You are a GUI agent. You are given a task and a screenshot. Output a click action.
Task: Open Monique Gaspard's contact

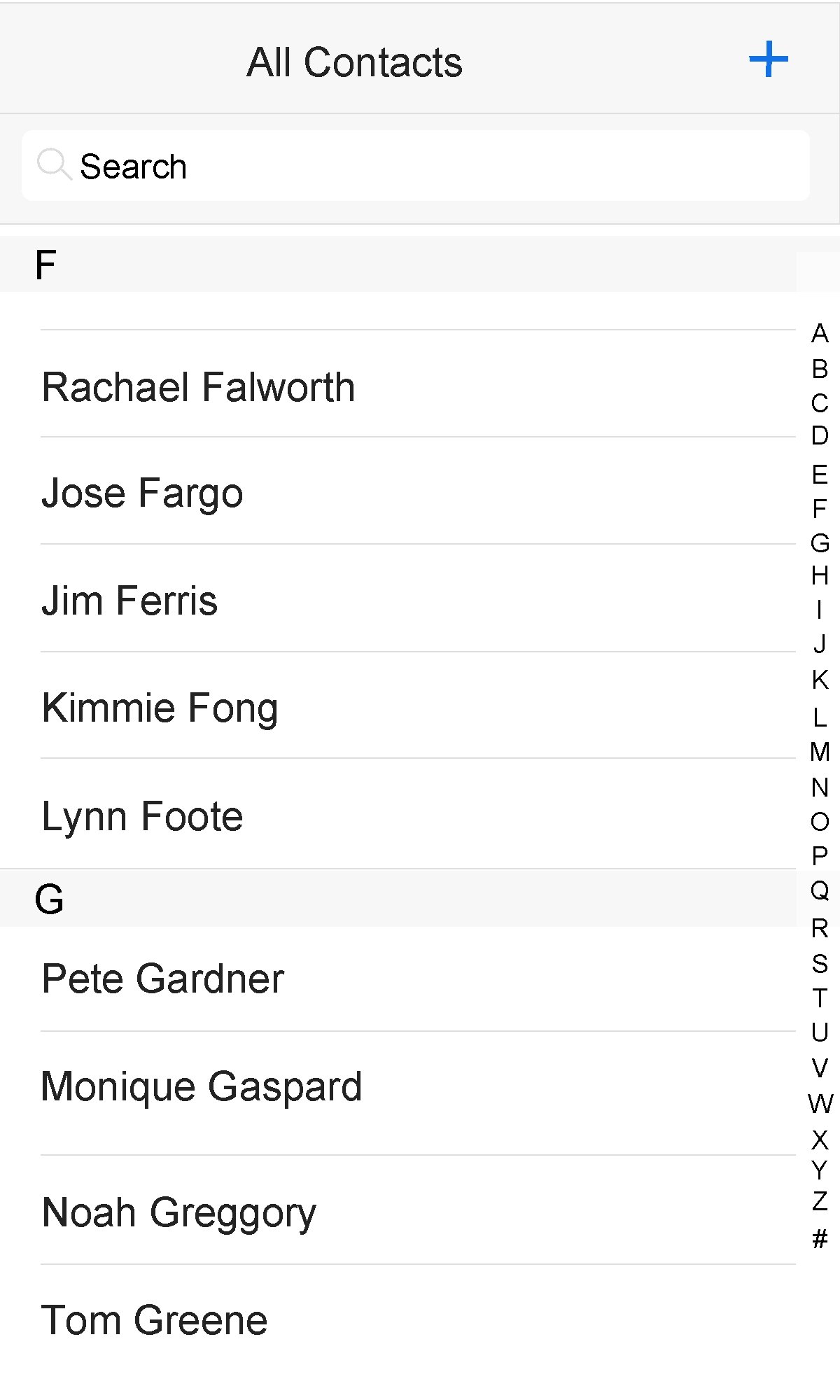point(202,1086)
